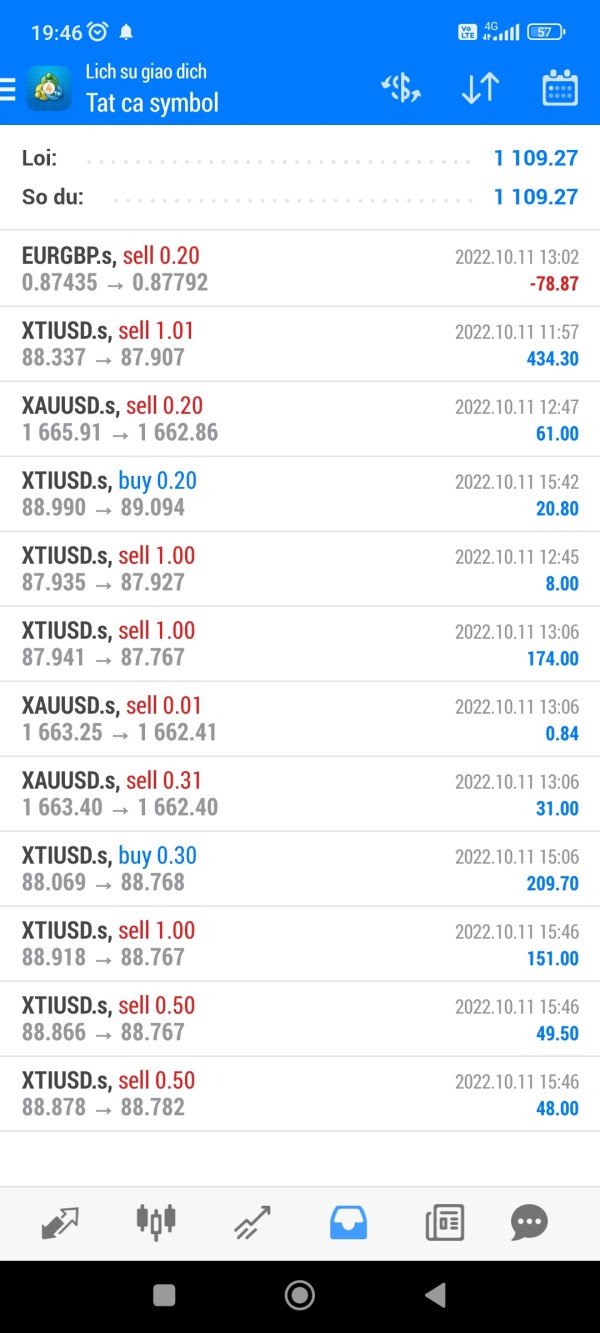600x1333 pixels.
Task: Expand the XTIUSD.s buy 0.30 trade
Action: click(x=300, y=869)
